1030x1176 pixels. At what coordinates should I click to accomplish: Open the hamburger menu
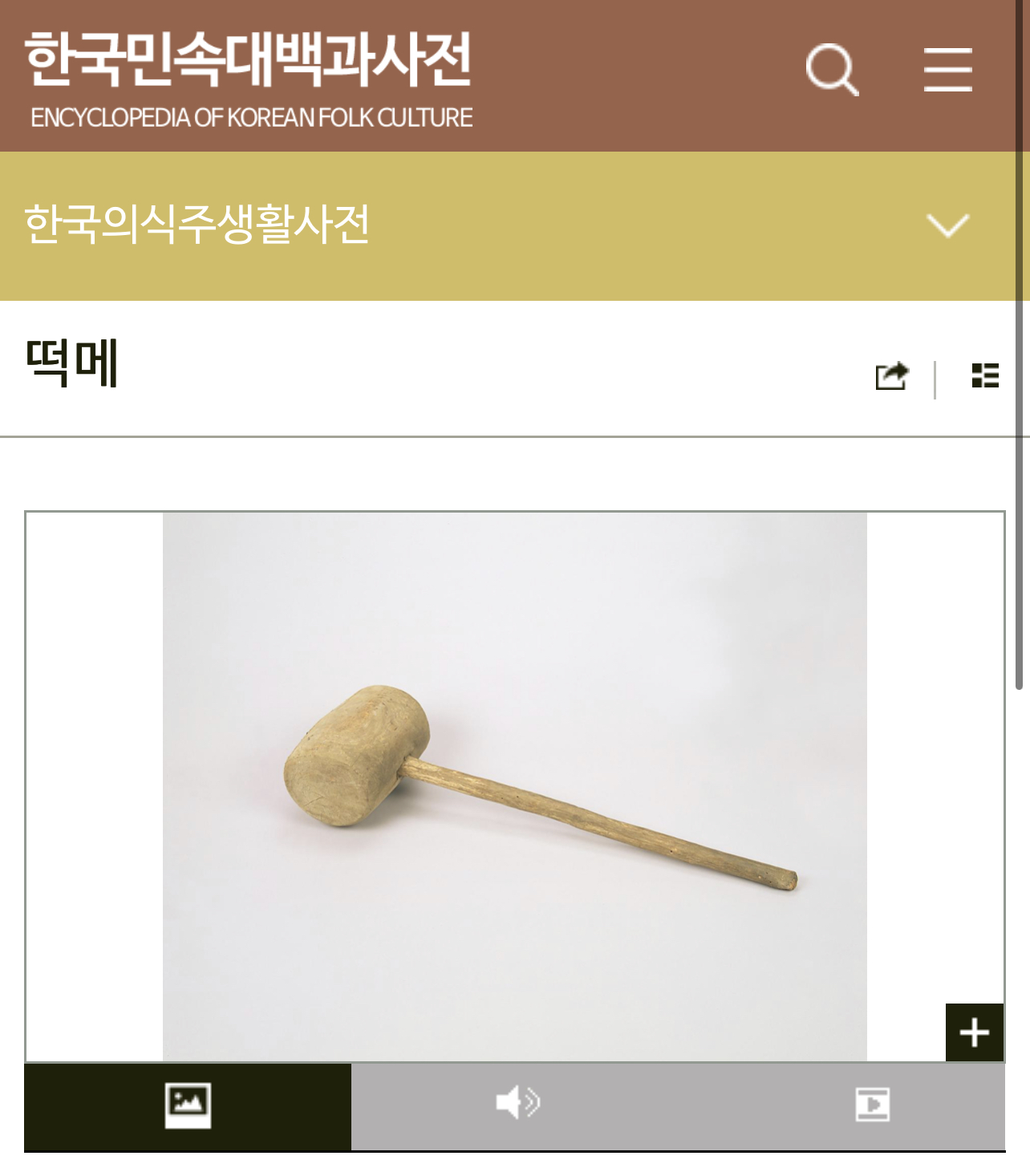947,70
